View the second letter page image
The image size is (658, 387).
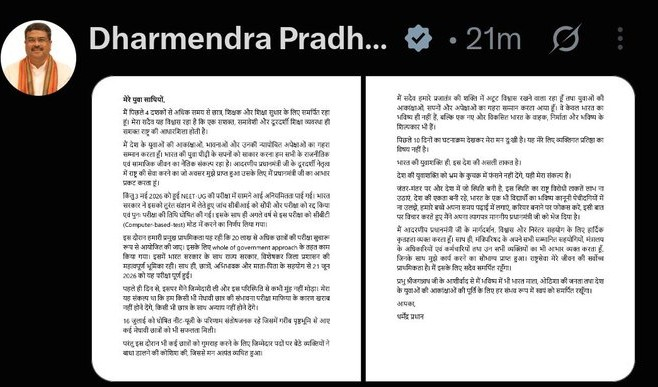500,228
